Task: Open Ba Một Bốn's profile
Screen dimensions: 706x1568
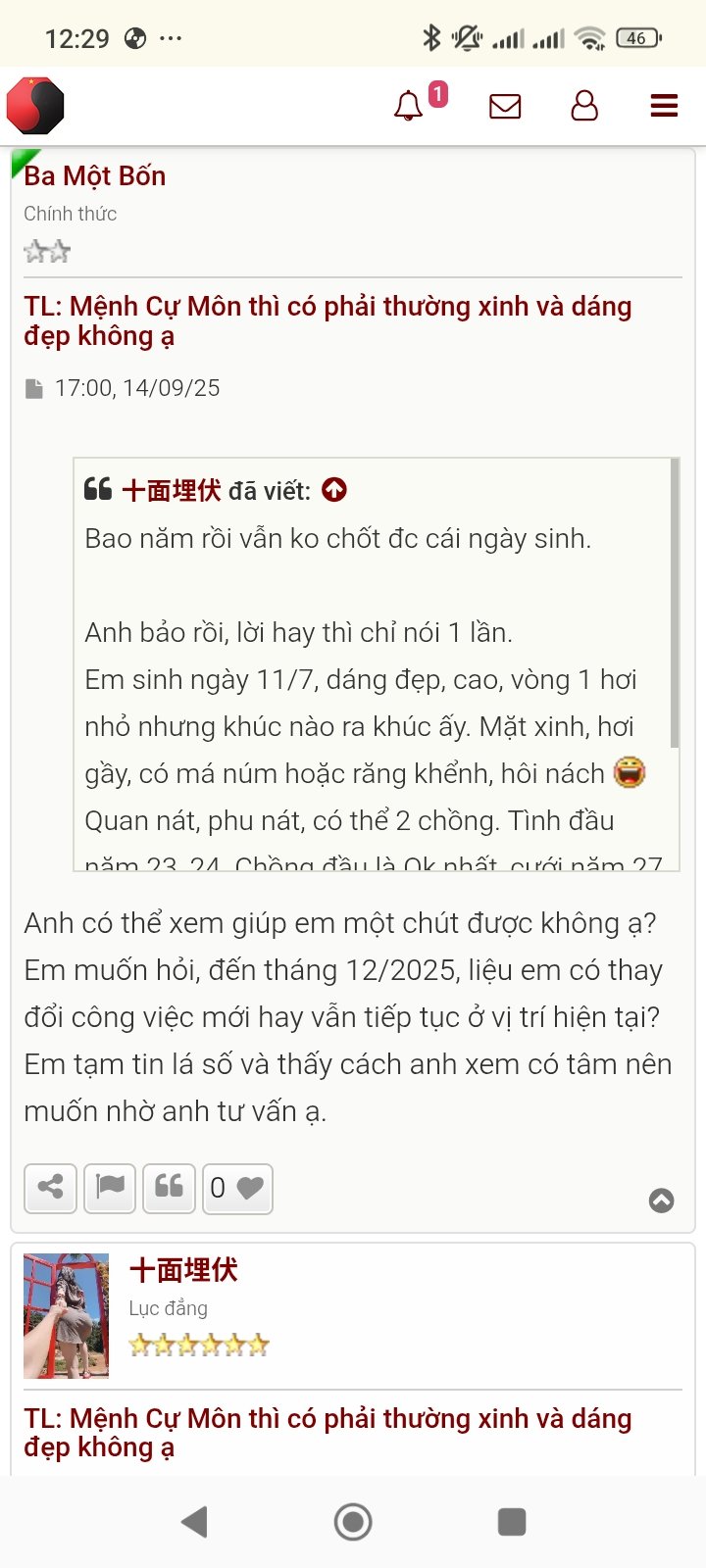Action: coord(94,176)
